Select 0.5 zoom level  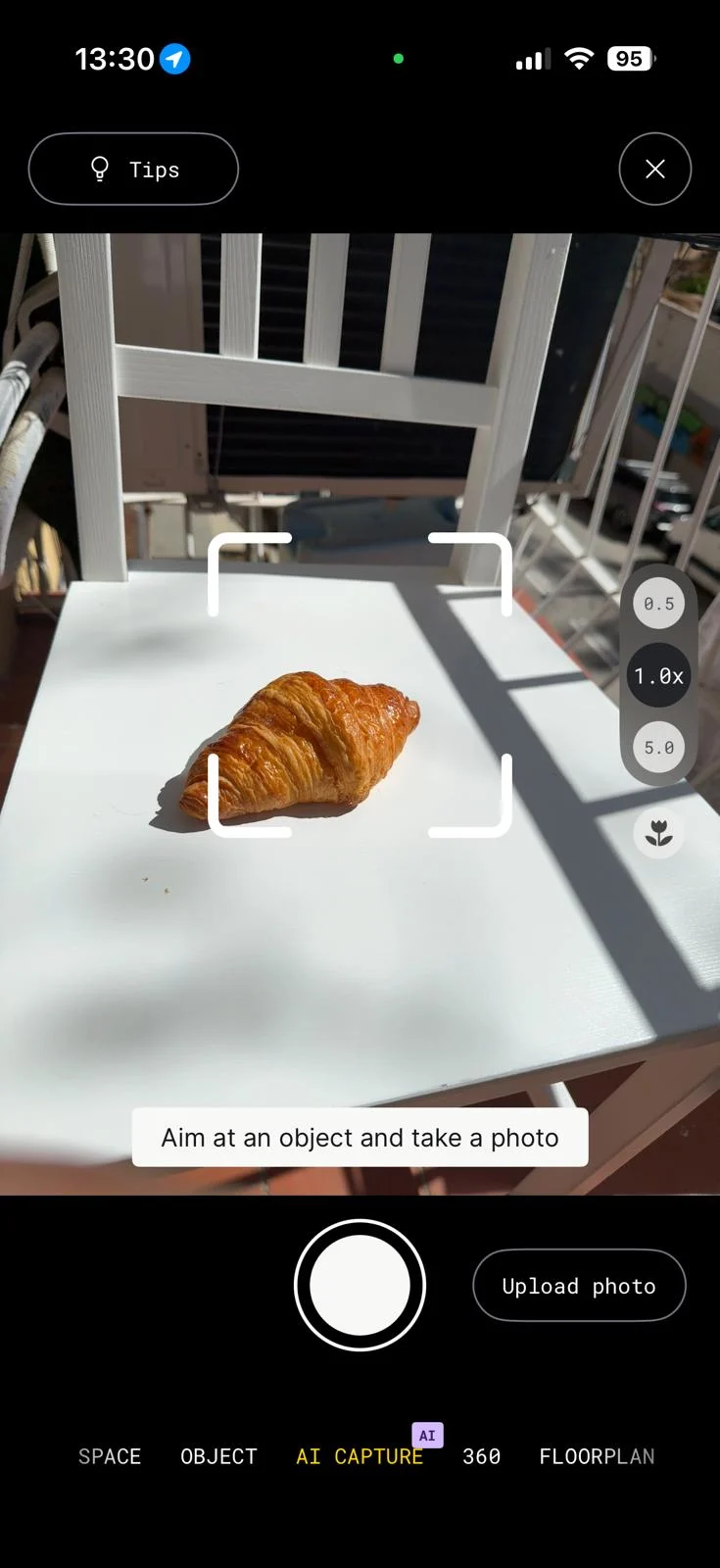point(658,604)
